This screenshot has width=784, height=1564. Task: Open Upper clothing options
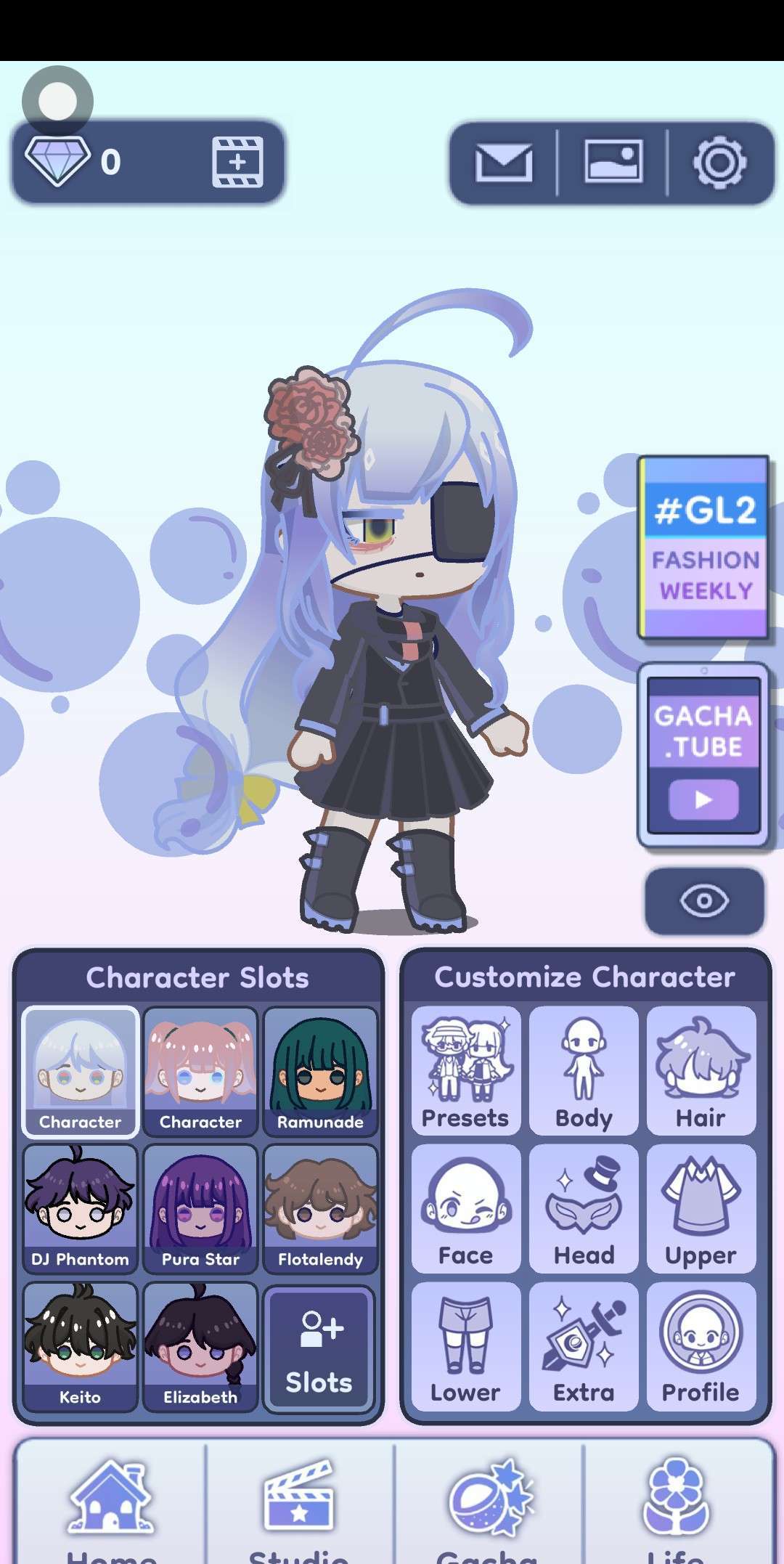(x=701, y=1208)
